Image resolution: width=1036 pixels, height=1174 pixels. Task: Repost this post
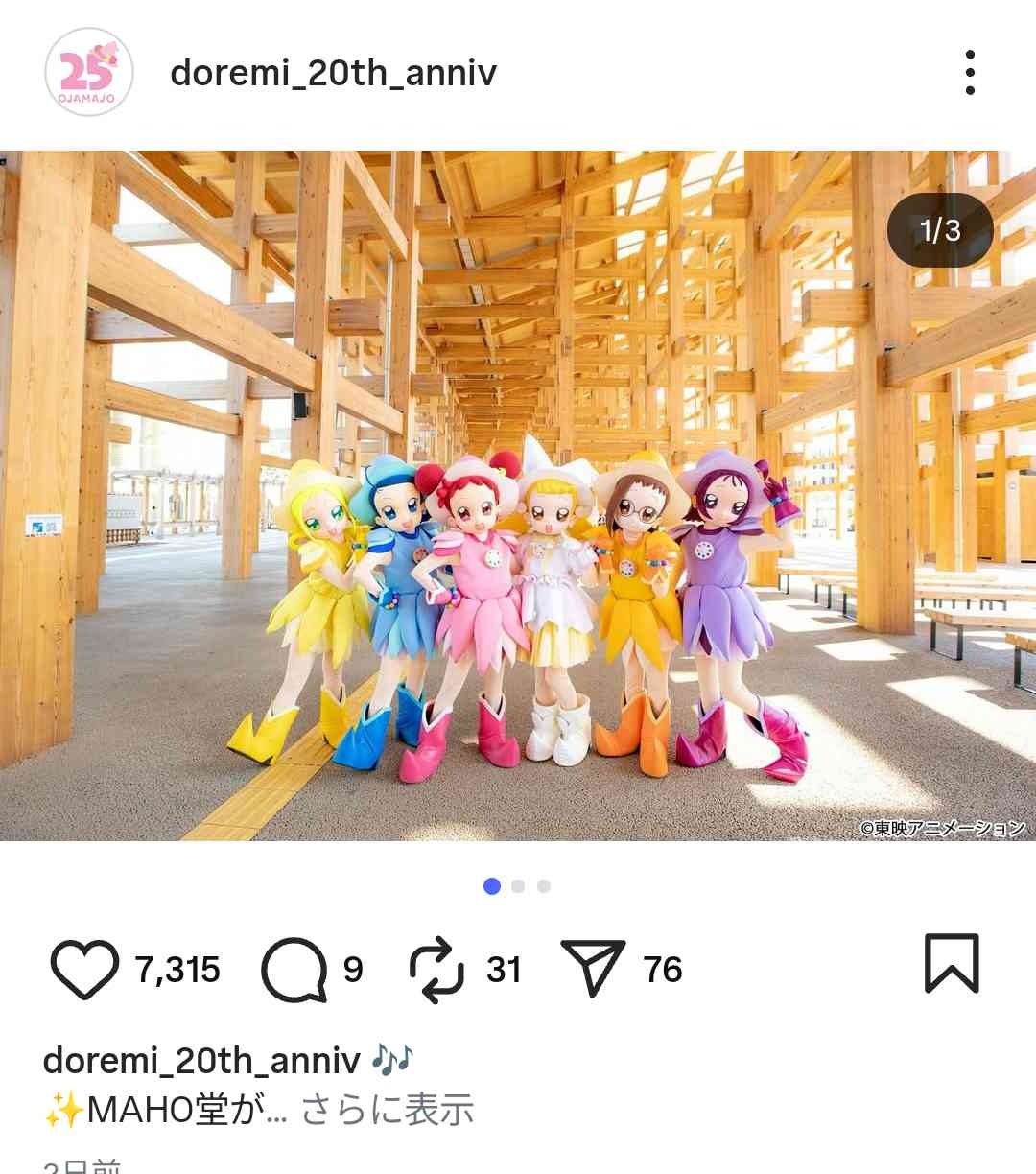point(436,970)
